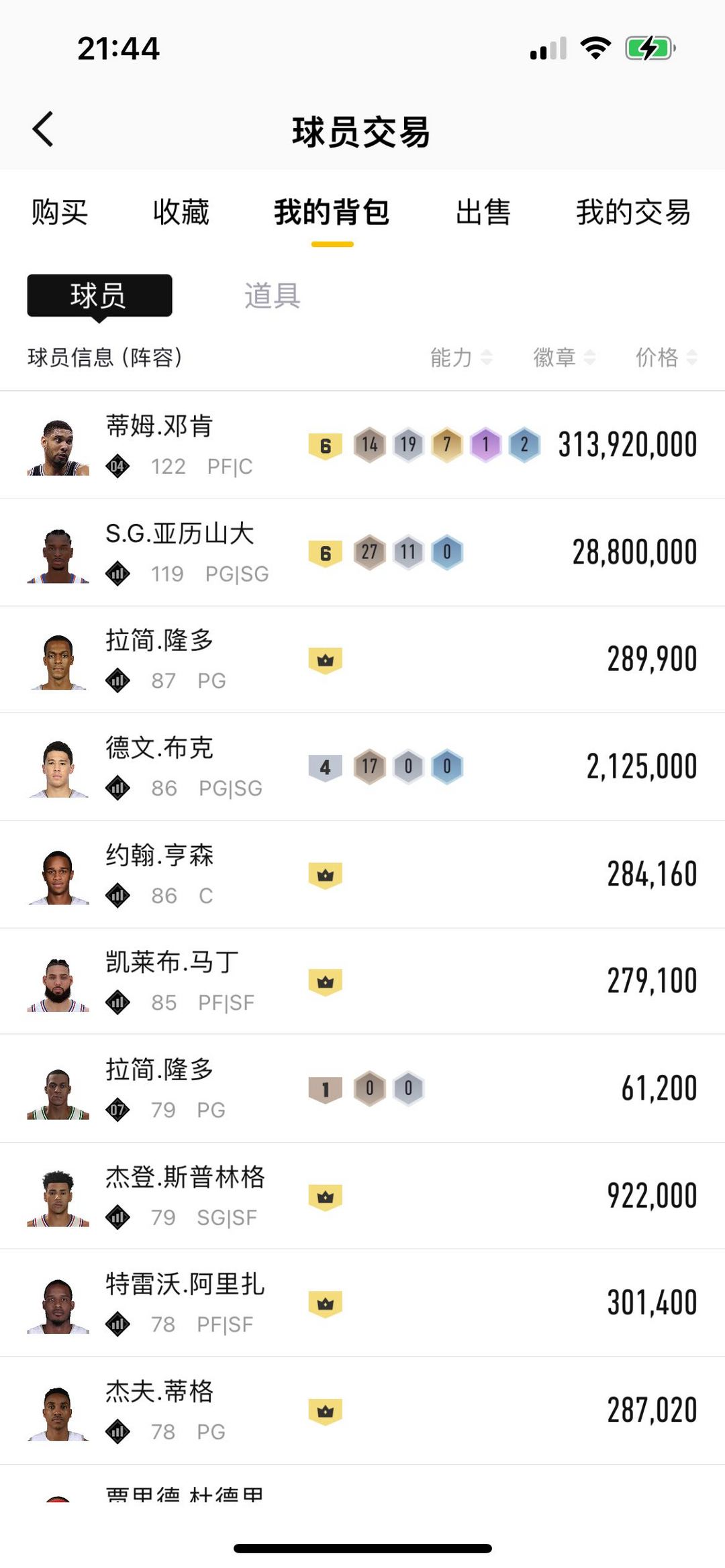
Task: Select 约翰.亨森 player row
Action: 362,874
